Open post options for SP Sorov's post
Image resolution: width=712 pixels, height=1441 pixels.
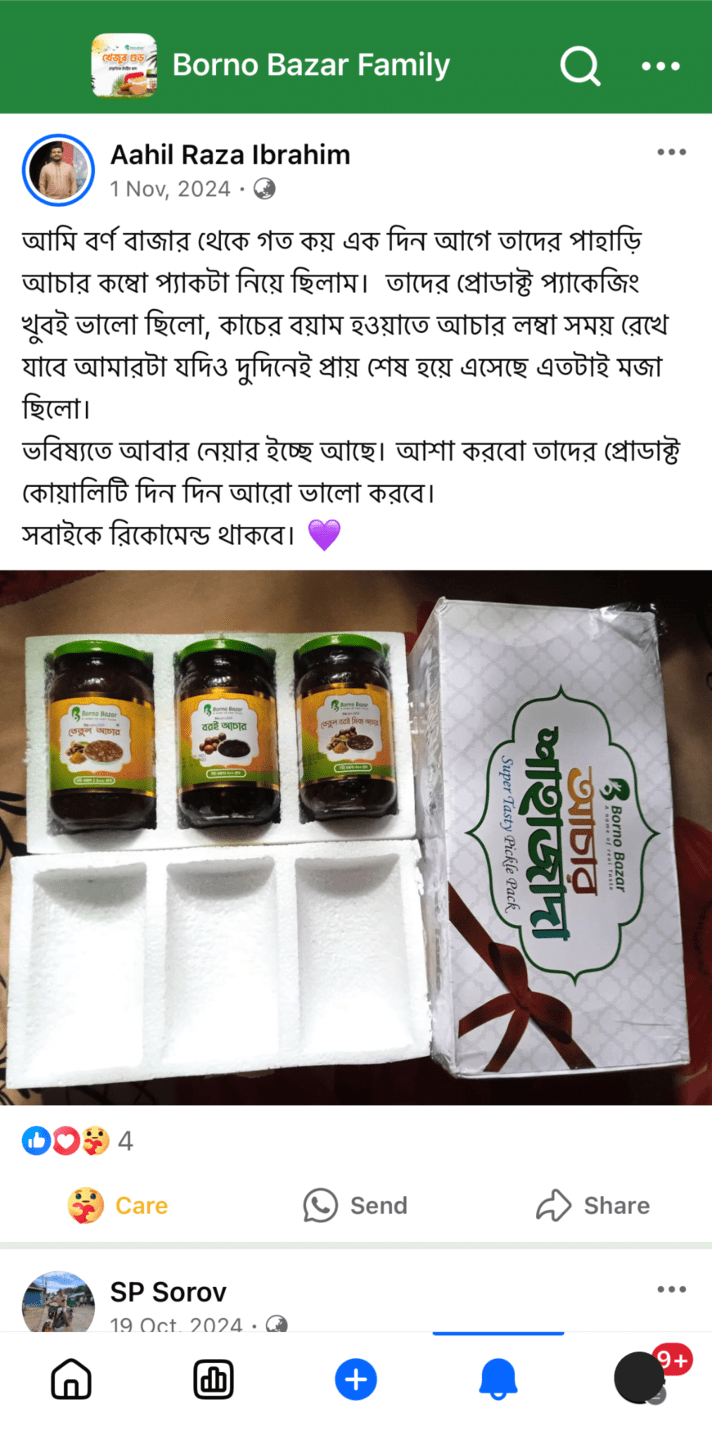tap(671, 1290)
